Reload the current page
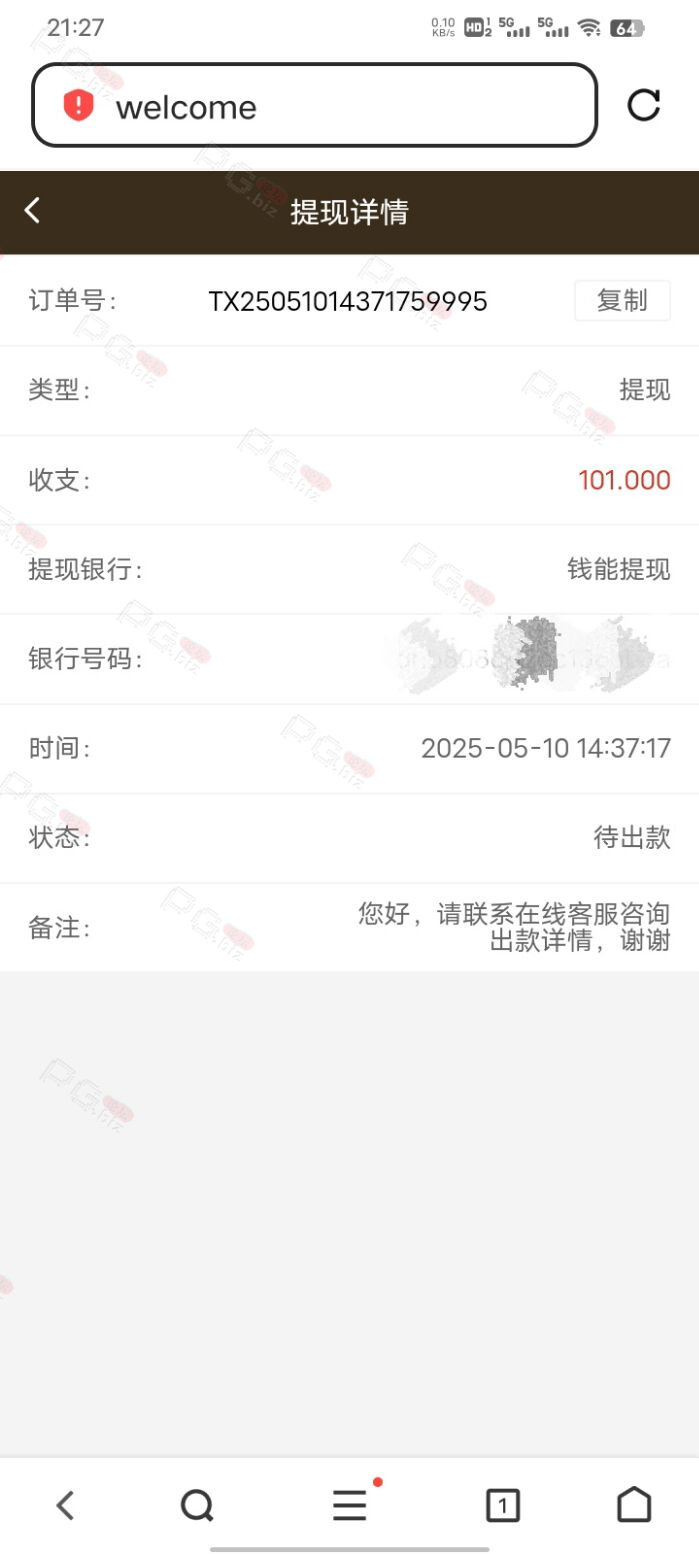Screen dimensions: 699x1554 [x=643, y=105]
